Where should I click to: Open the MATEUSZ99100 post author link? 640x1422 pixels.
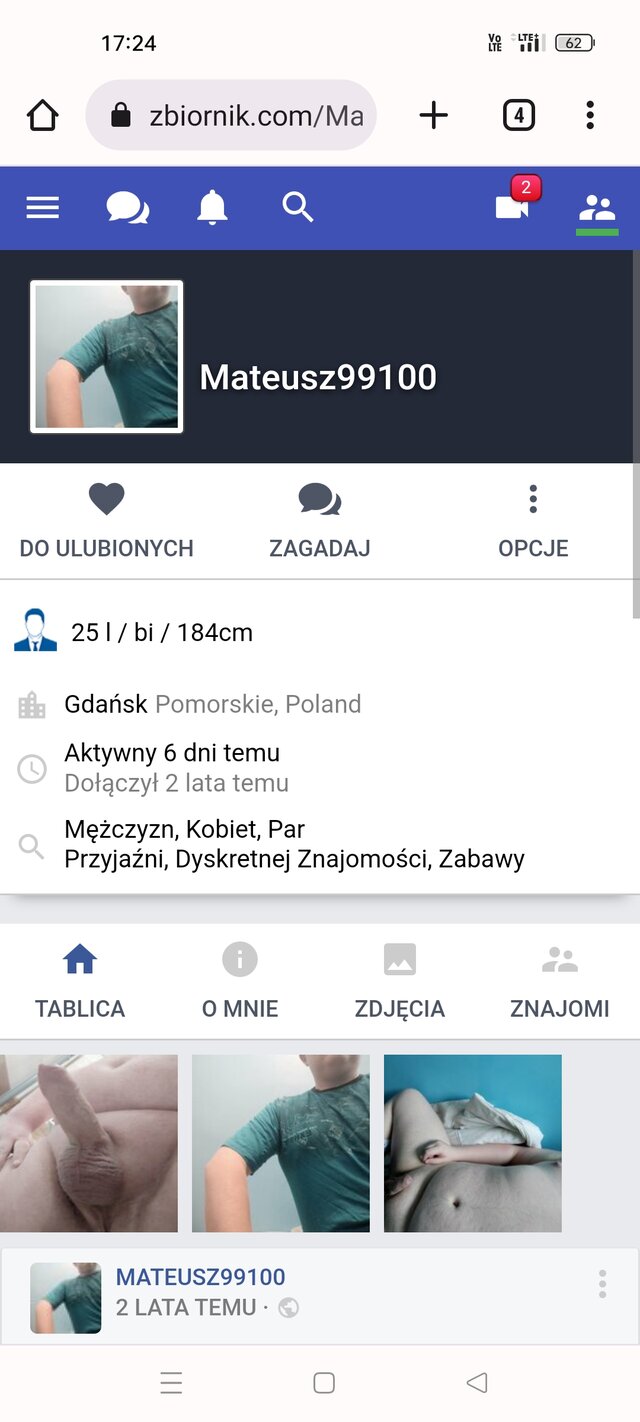pyautogui.click(x=200, y=1277)
